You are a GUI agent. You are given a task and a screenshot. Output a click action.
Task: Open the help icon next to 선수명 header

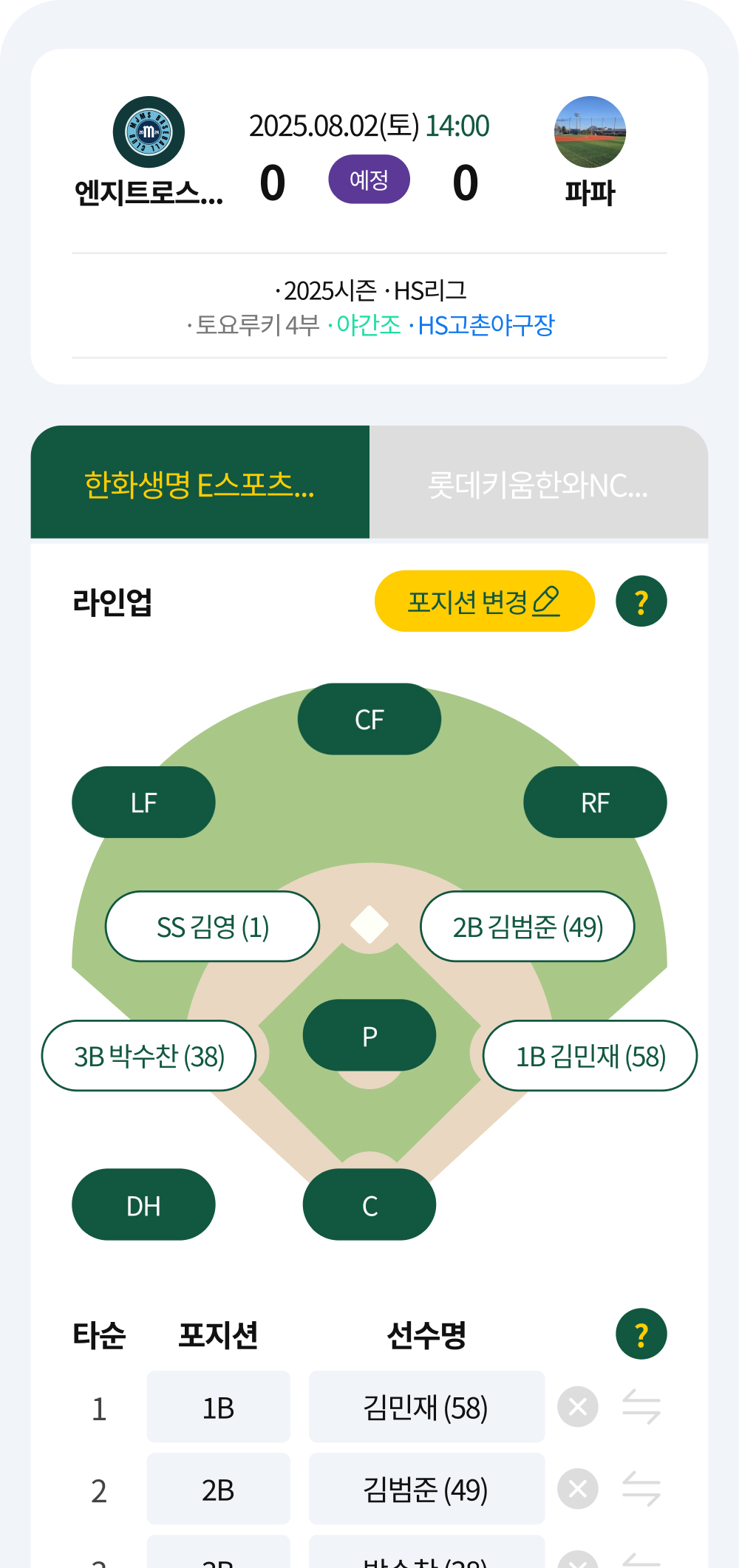point(641,1334)
